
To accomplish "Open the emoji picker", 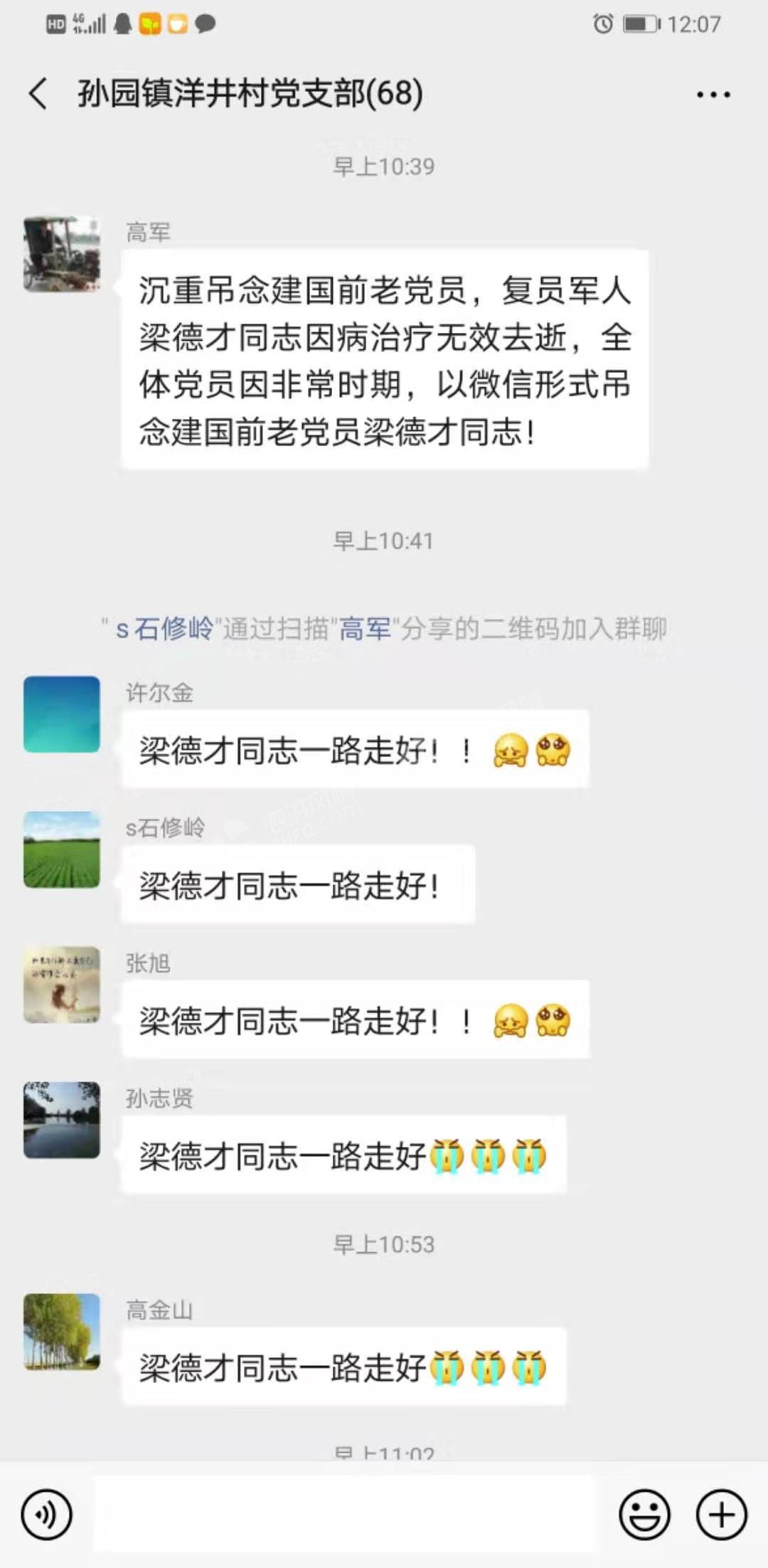I will point(644,1515).
